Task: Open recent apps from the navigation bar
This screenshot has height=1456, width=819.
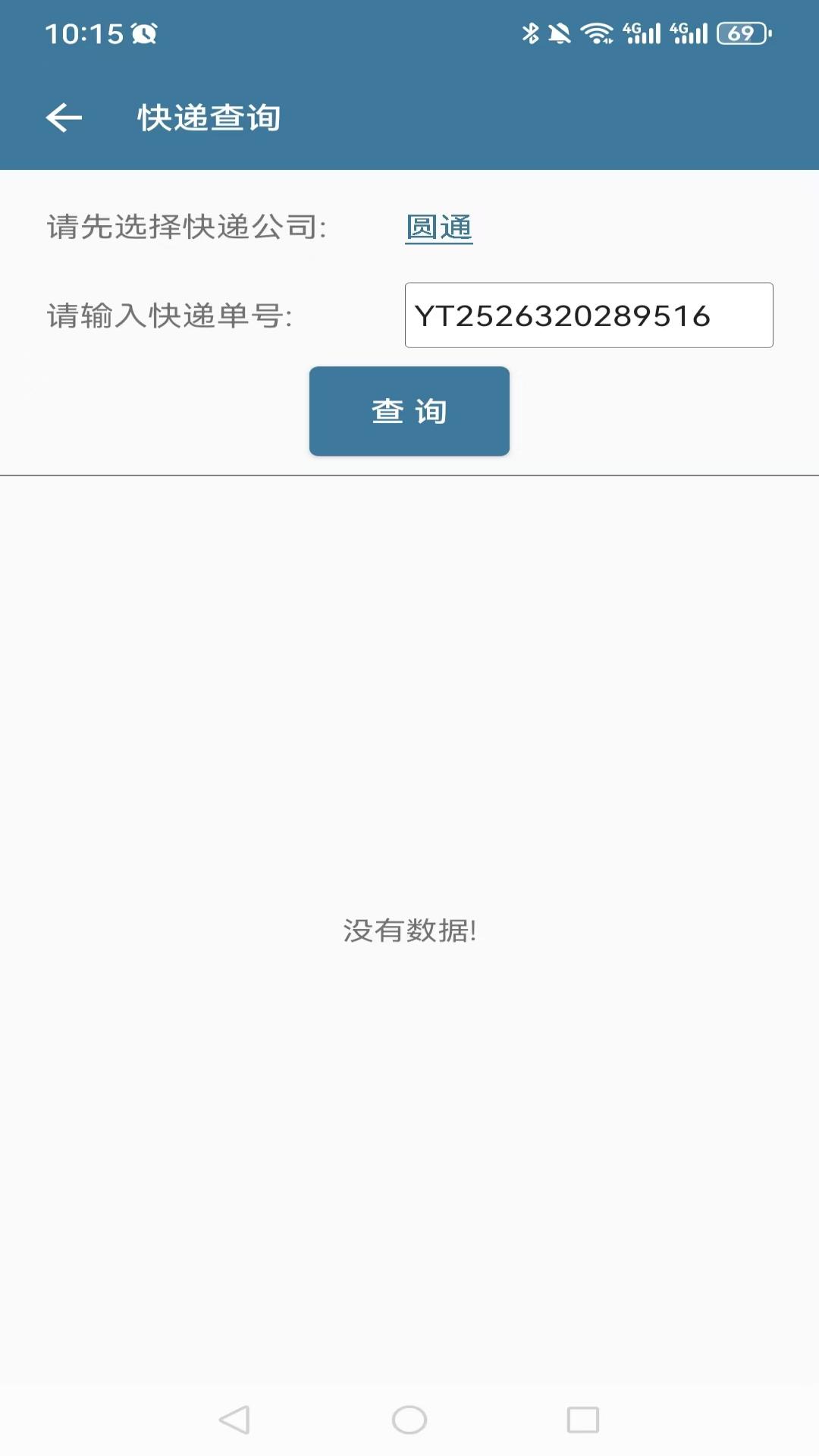Action: [x=583, y=1420]
